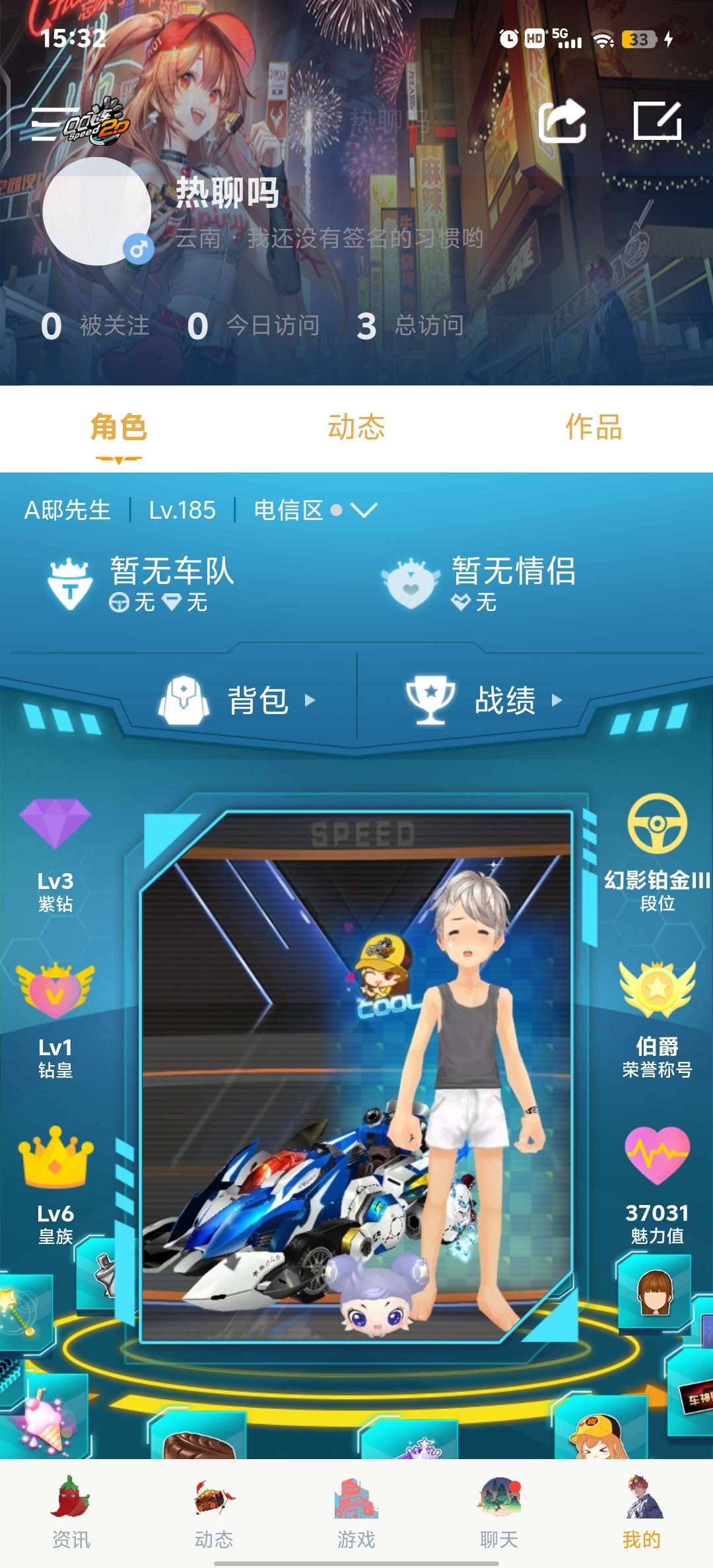Open the 背包 backpack
This screenshot has height=1568, width=713.
coord(238,700)
